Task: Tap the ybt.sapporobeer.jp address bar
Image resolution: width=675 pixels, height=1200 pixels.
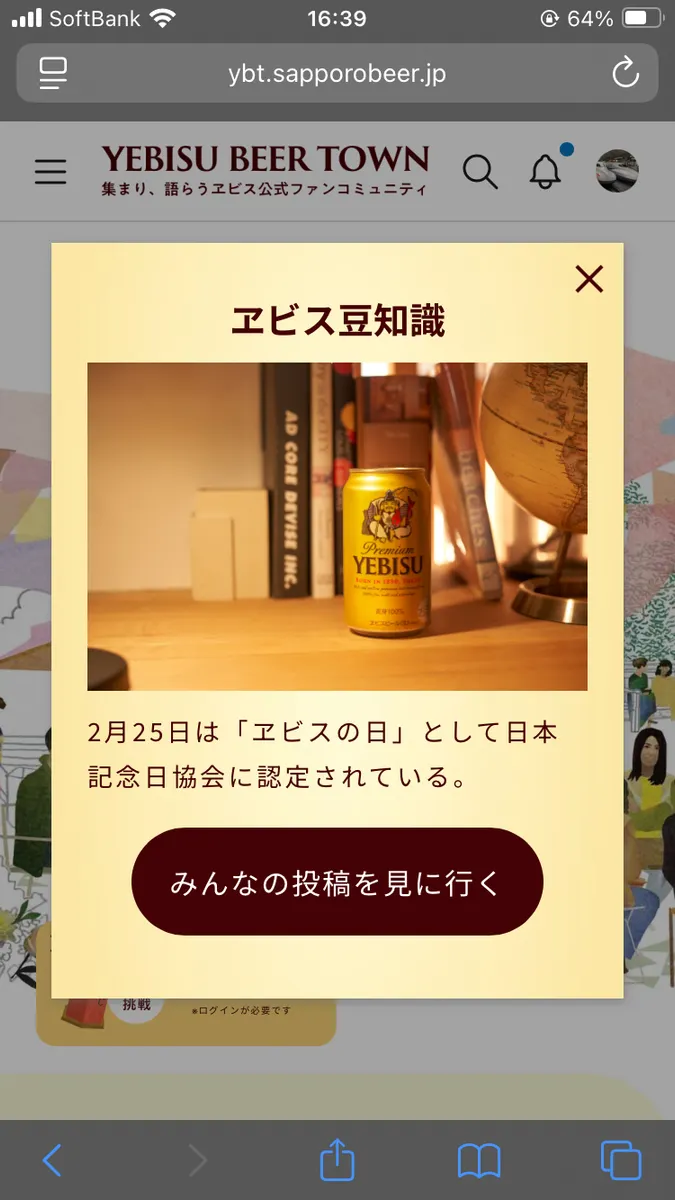Action: click(x=336, y=73)
